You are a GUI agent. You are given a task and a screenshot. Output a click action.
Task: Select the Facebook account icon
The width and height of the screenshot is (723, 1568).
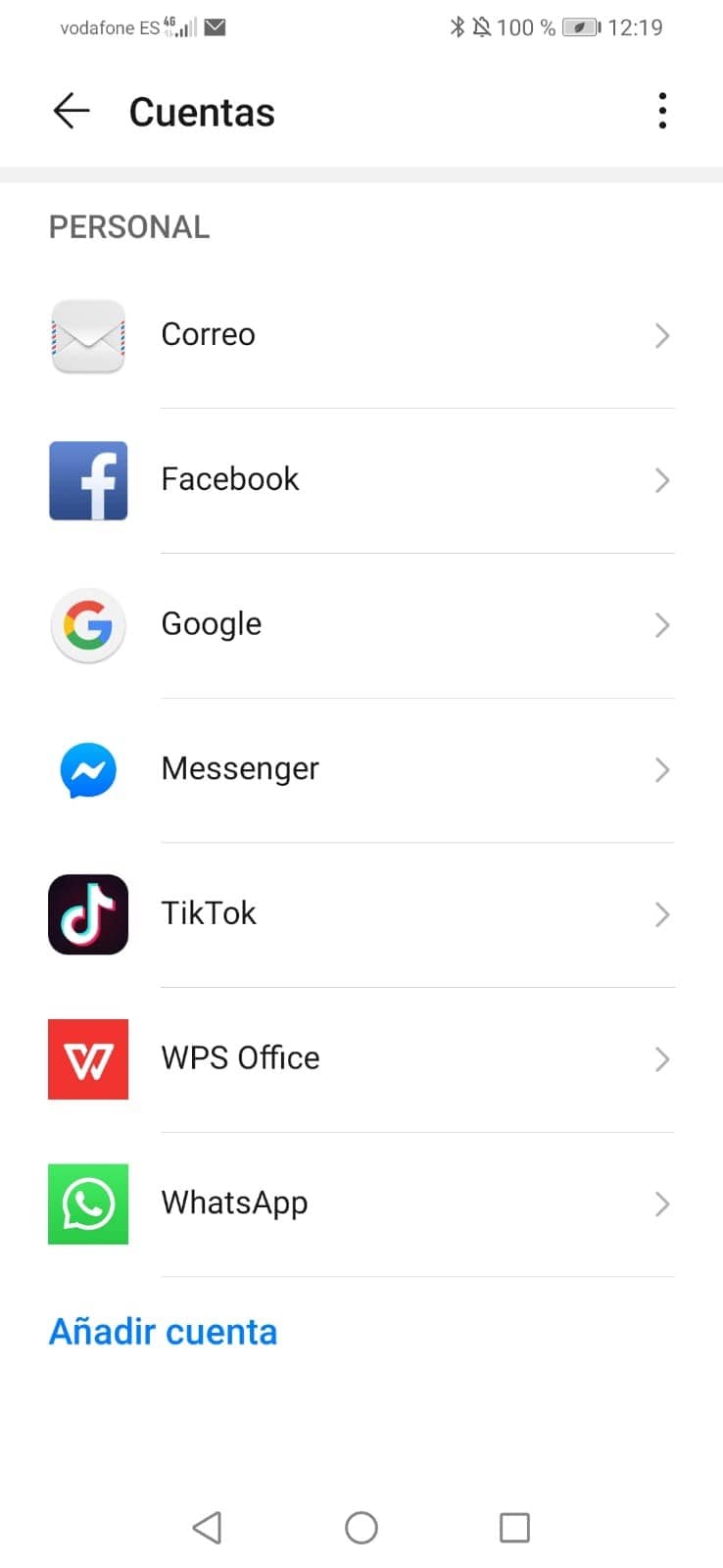click(x=88, y=480)
